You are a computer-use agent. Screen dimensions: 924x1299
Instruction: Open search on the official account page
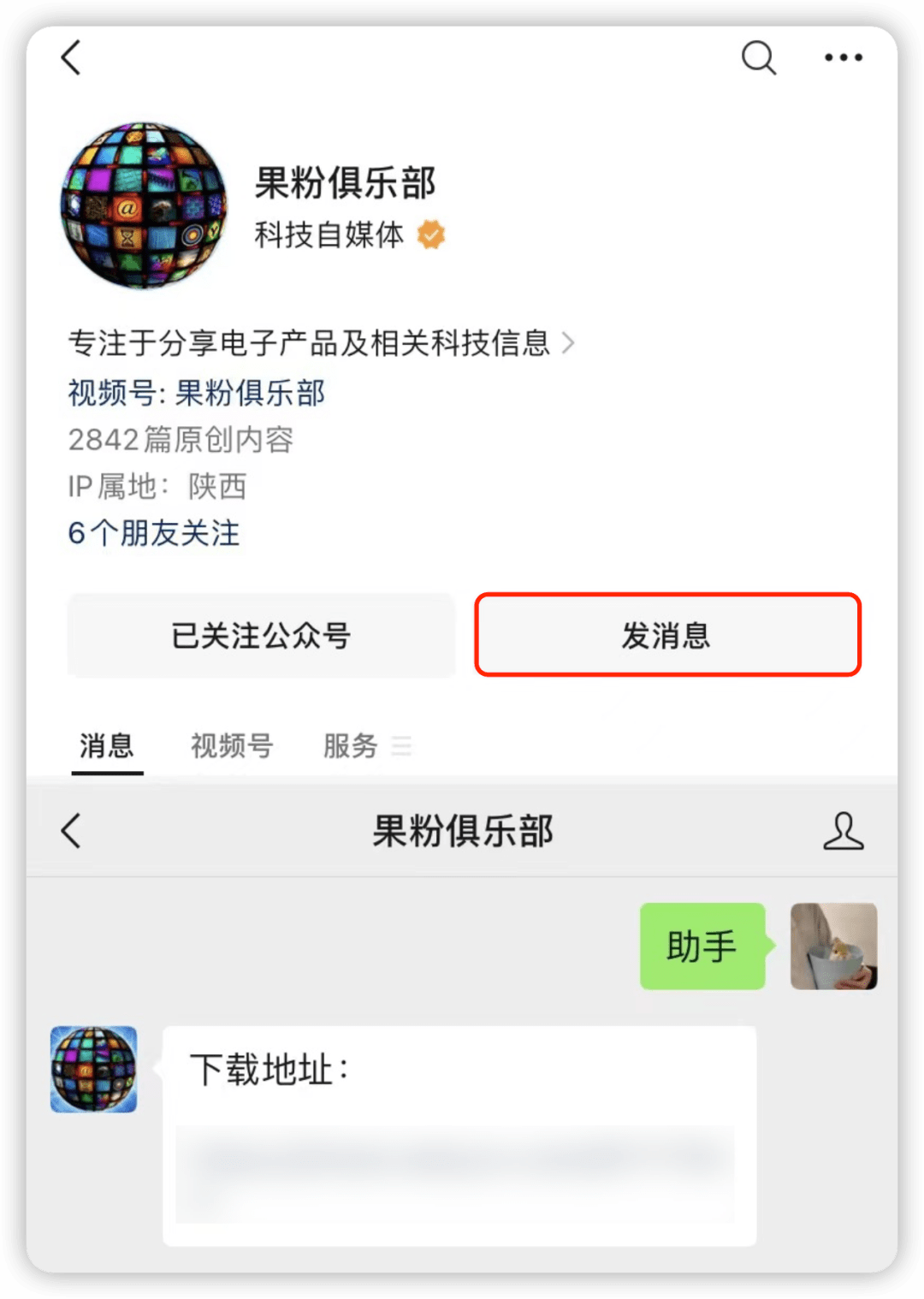click(758, 58)
